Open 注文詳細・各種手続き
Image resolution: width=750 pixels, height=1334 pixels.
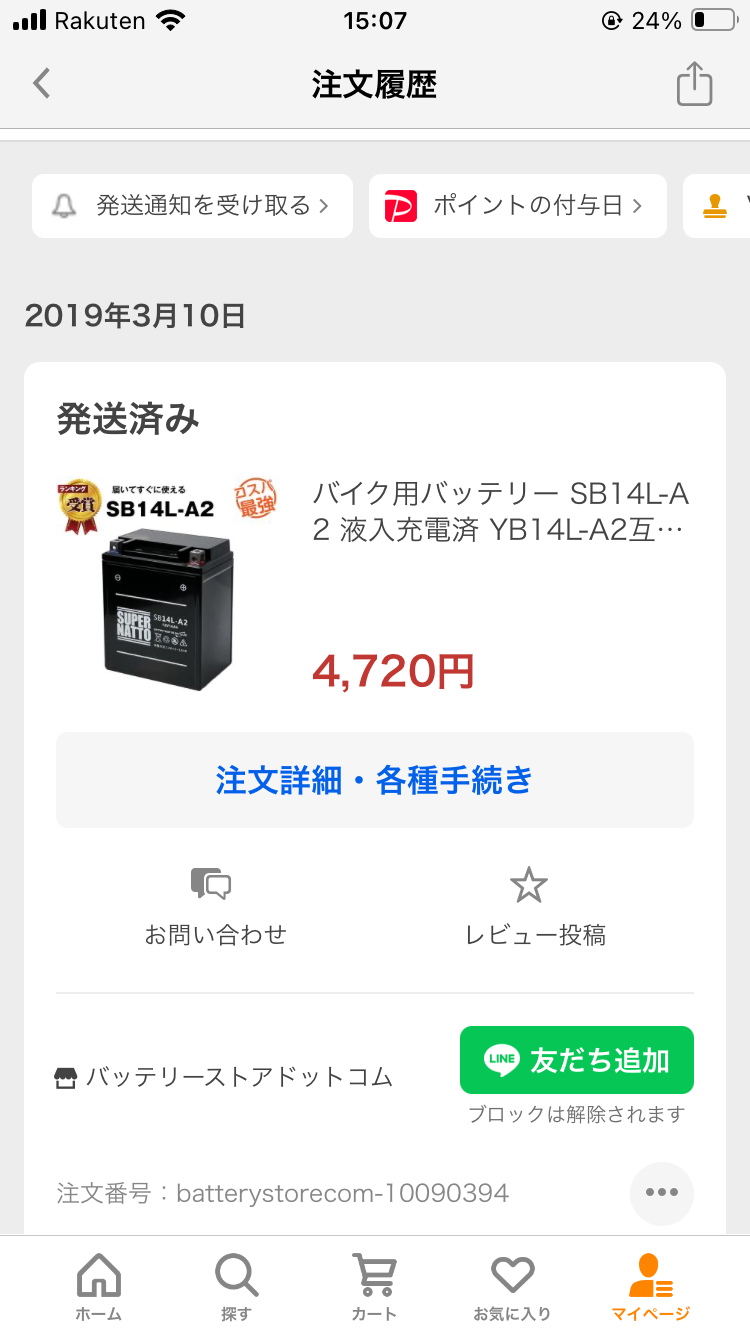click(x=374, y=780)
